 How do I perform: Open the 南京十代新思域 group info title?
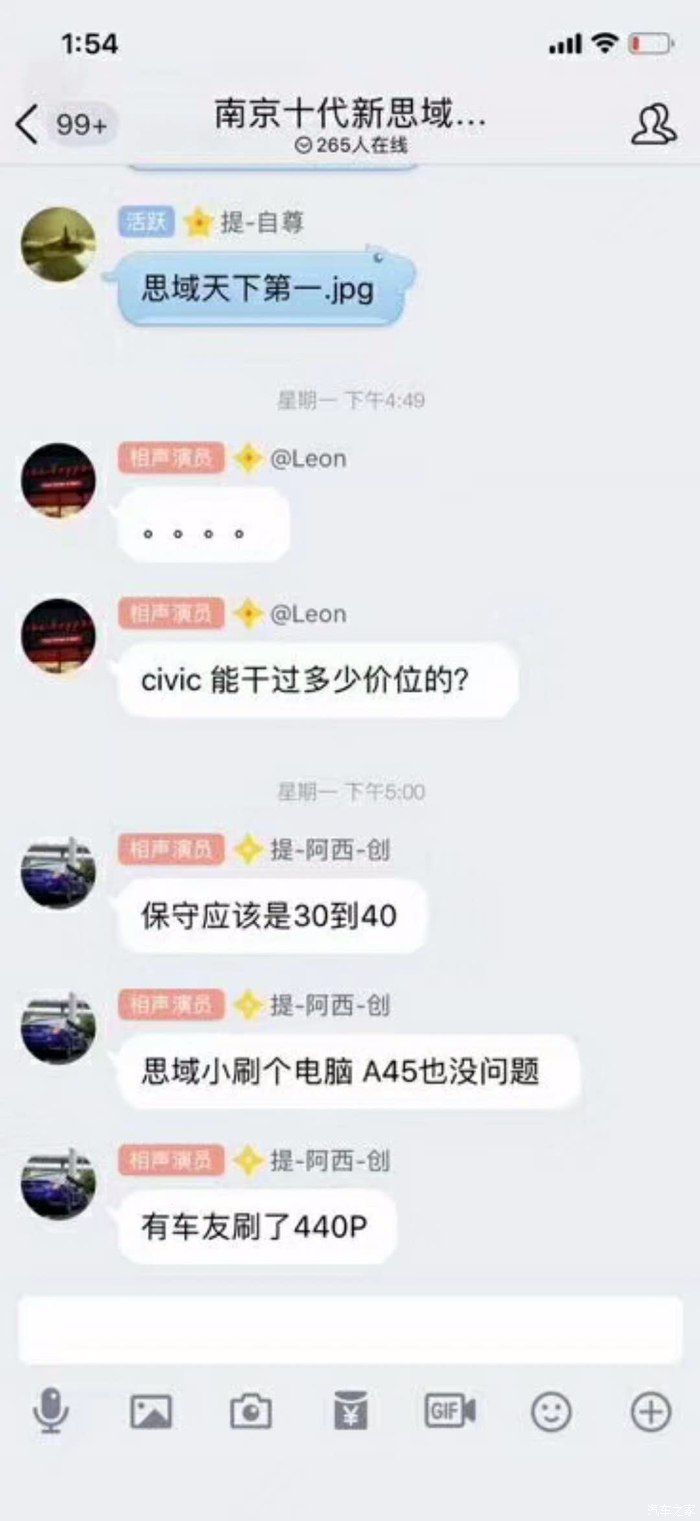click(350, 116)
